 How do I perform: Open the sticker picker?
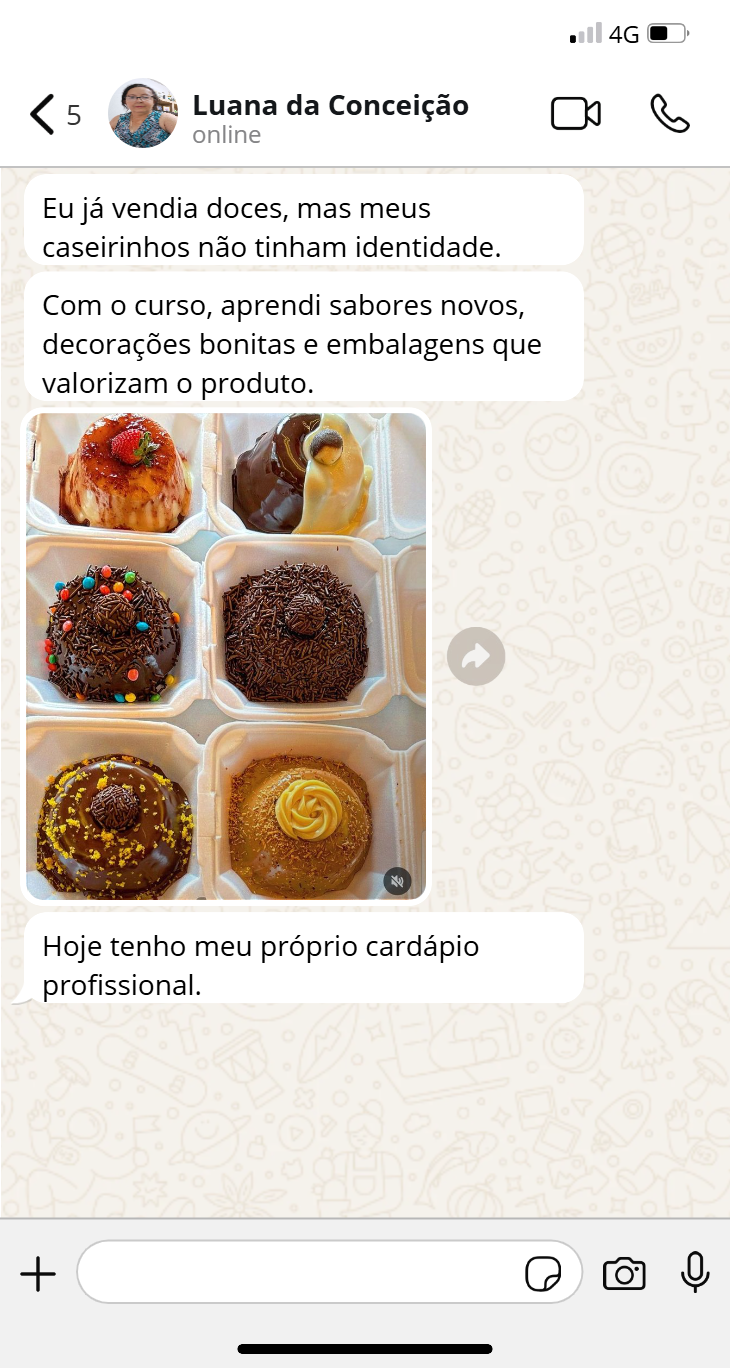pos(543,1274)
